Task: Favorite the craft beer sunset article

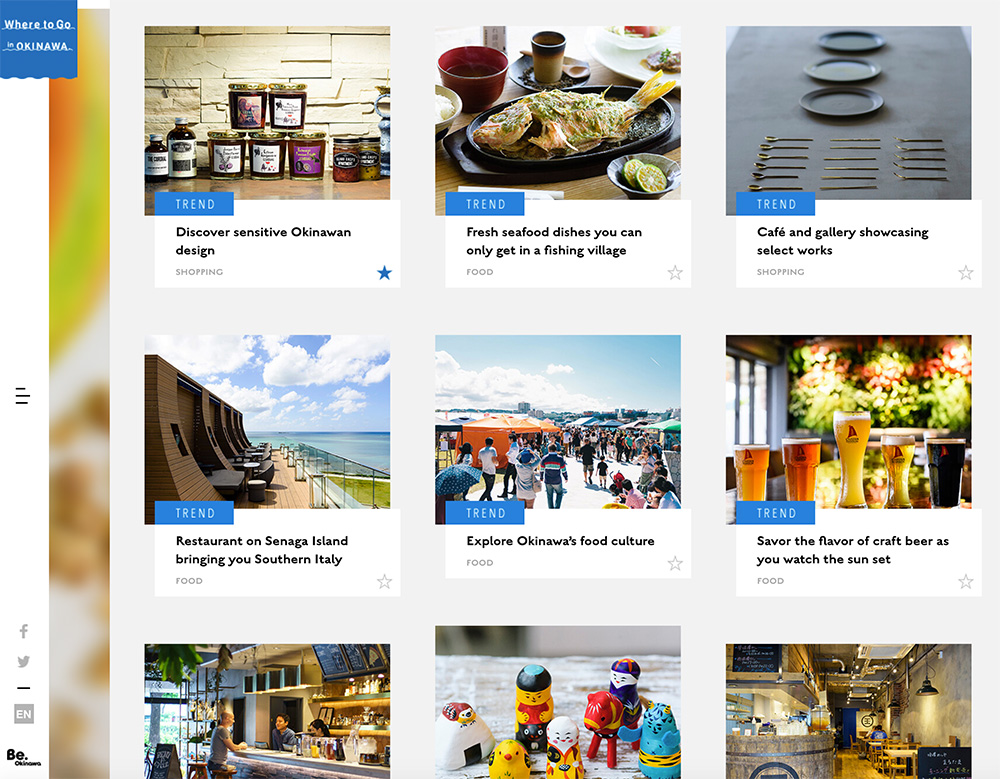Action: 965,581
